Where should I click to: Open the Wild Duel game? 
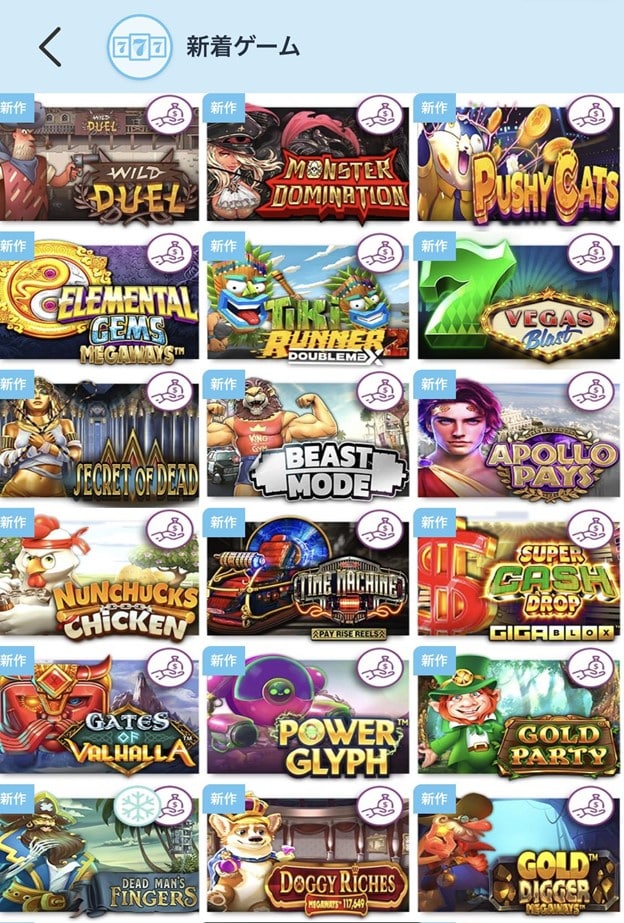coord(100,162)
